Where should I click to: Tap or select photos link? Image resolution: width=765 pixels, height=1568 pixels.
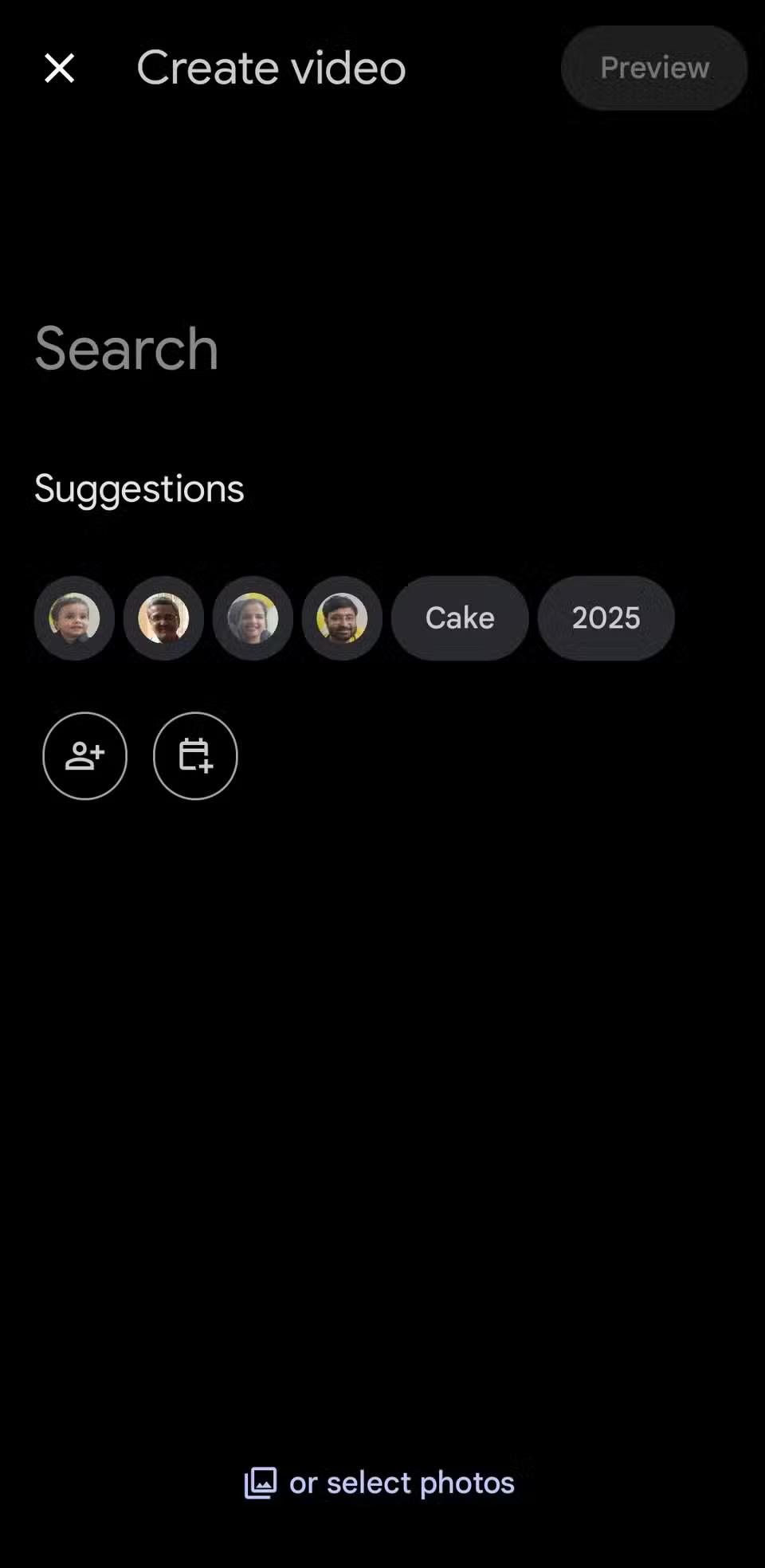(380, 1483)
